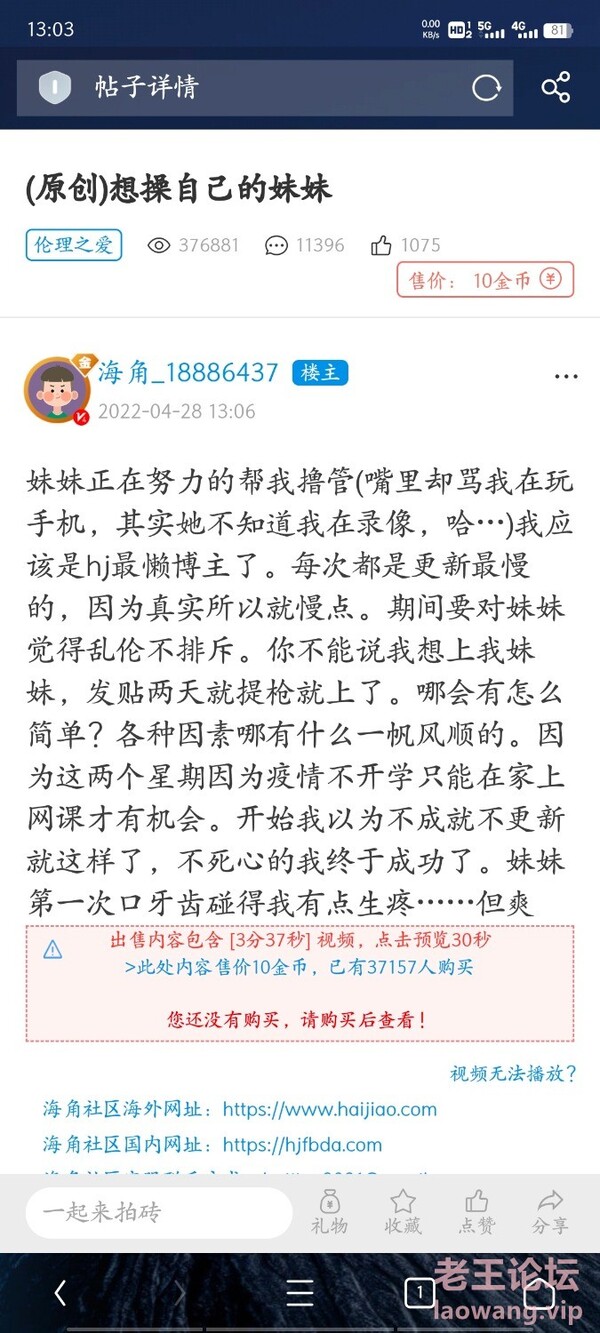Tap 分享 in the bottom bar
This screenshot has height=1333, width=600.
coord(550,1212)
